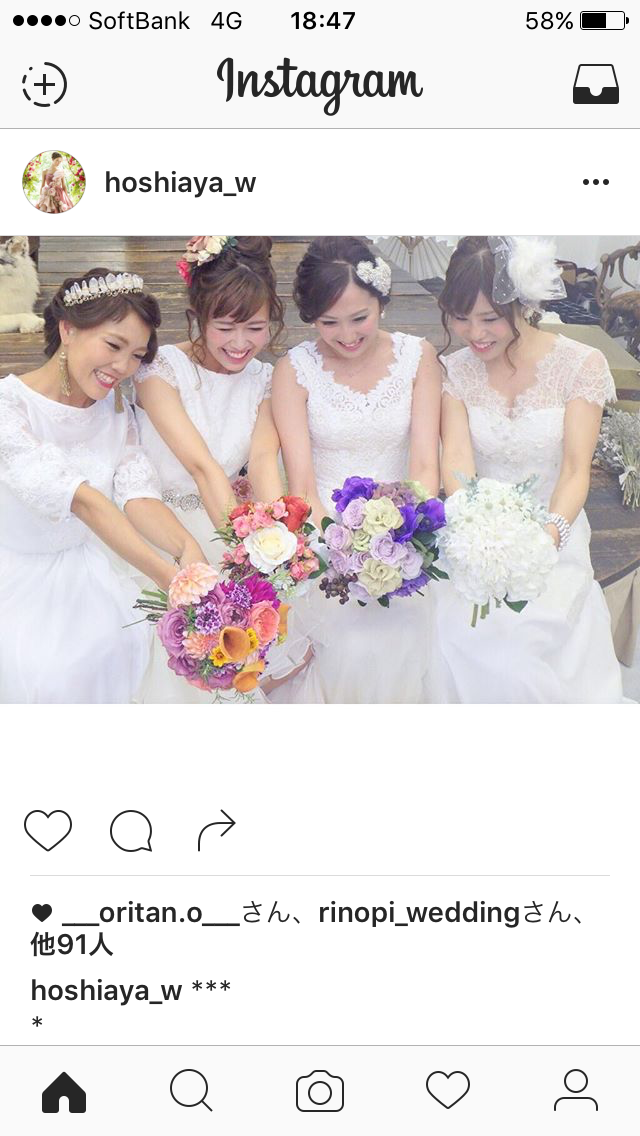Go to the Home tab

click(64, 1092)
